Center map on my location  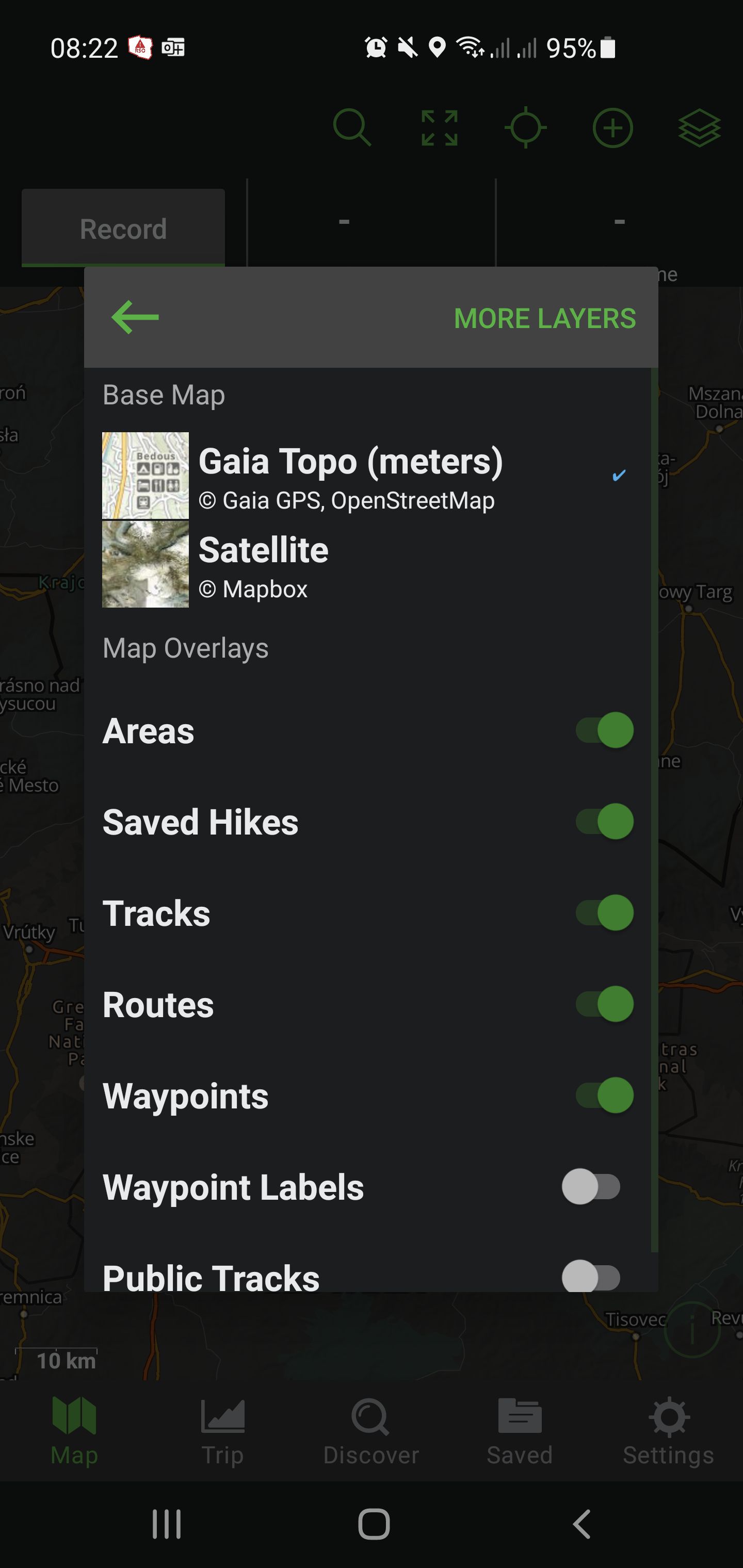(x=526, y=128)
